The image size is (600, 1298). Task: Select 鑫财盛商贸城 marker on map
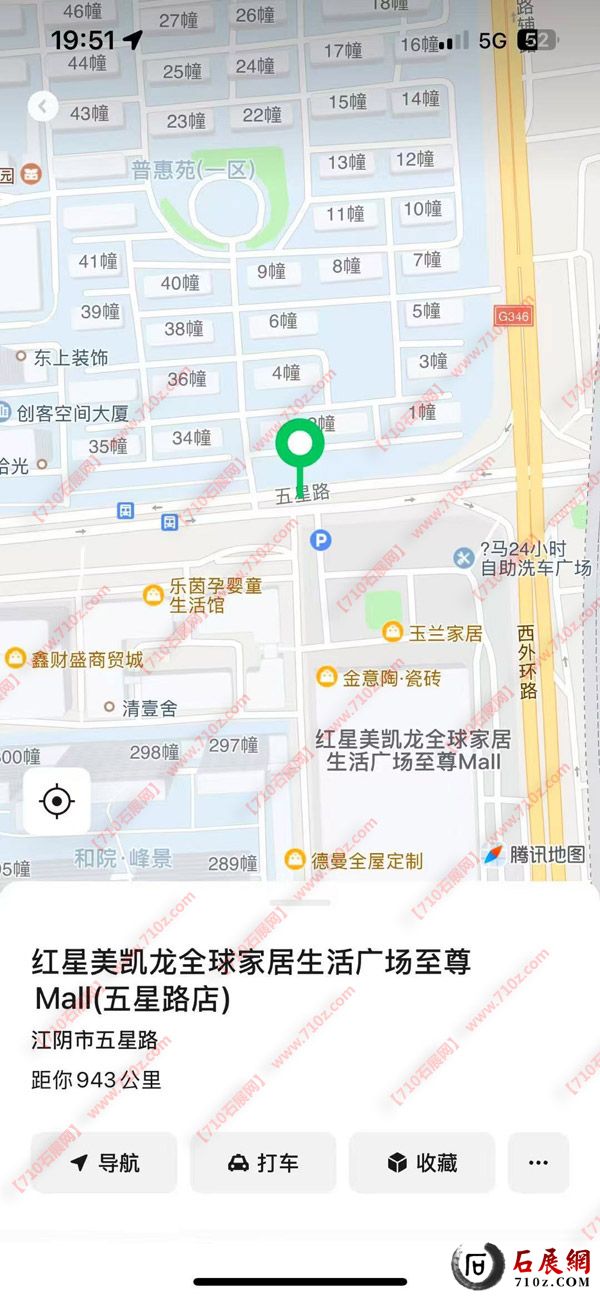click(15, 658)
